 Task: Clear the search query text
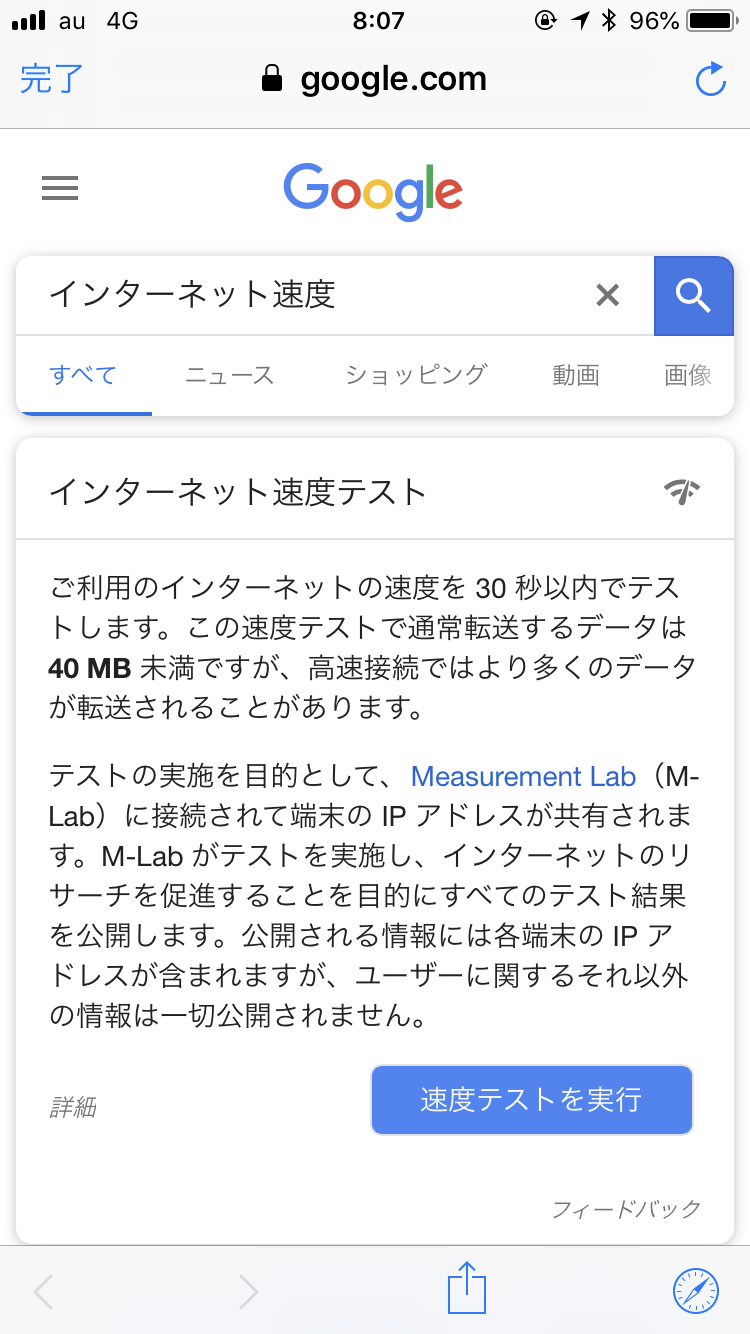pos(607,295)
